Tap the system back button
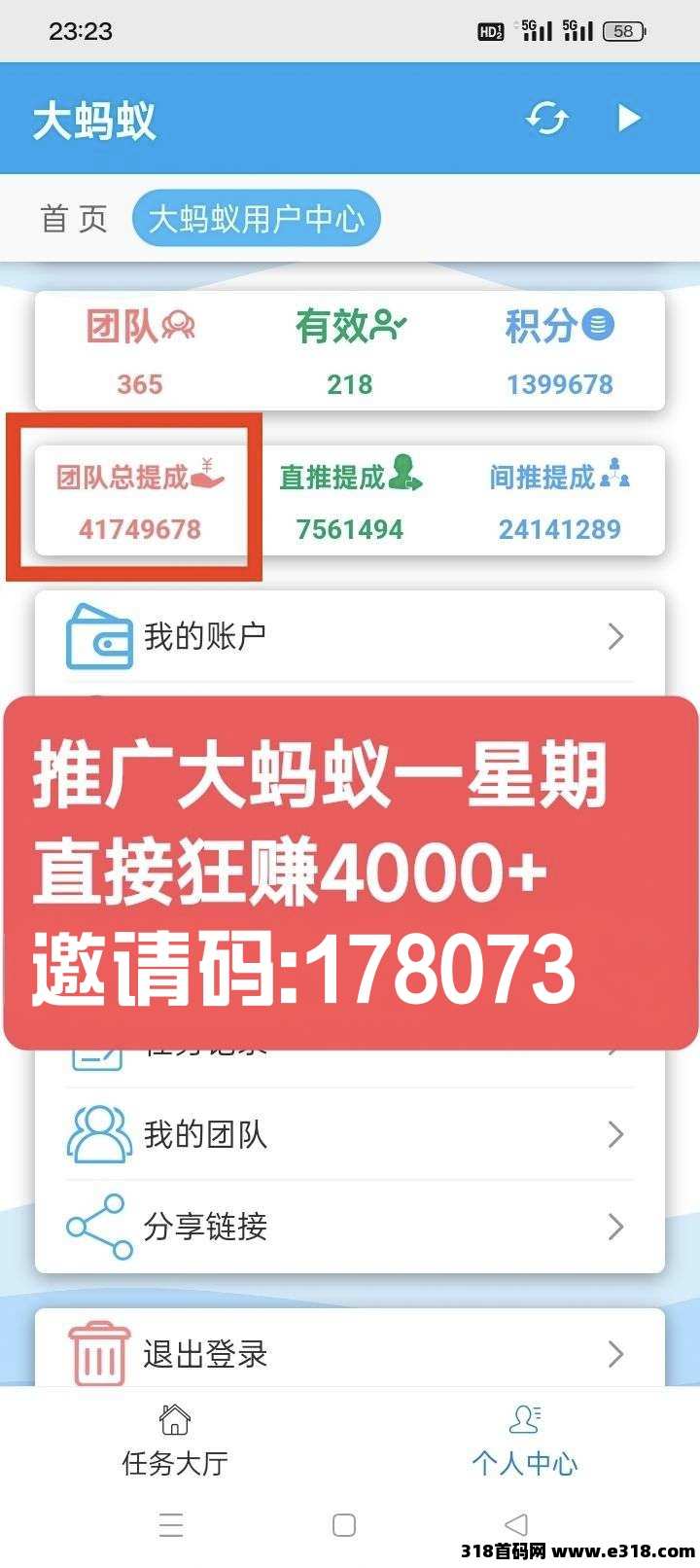The width and height of the screenshot is (700, 1568). point(516,1524)
